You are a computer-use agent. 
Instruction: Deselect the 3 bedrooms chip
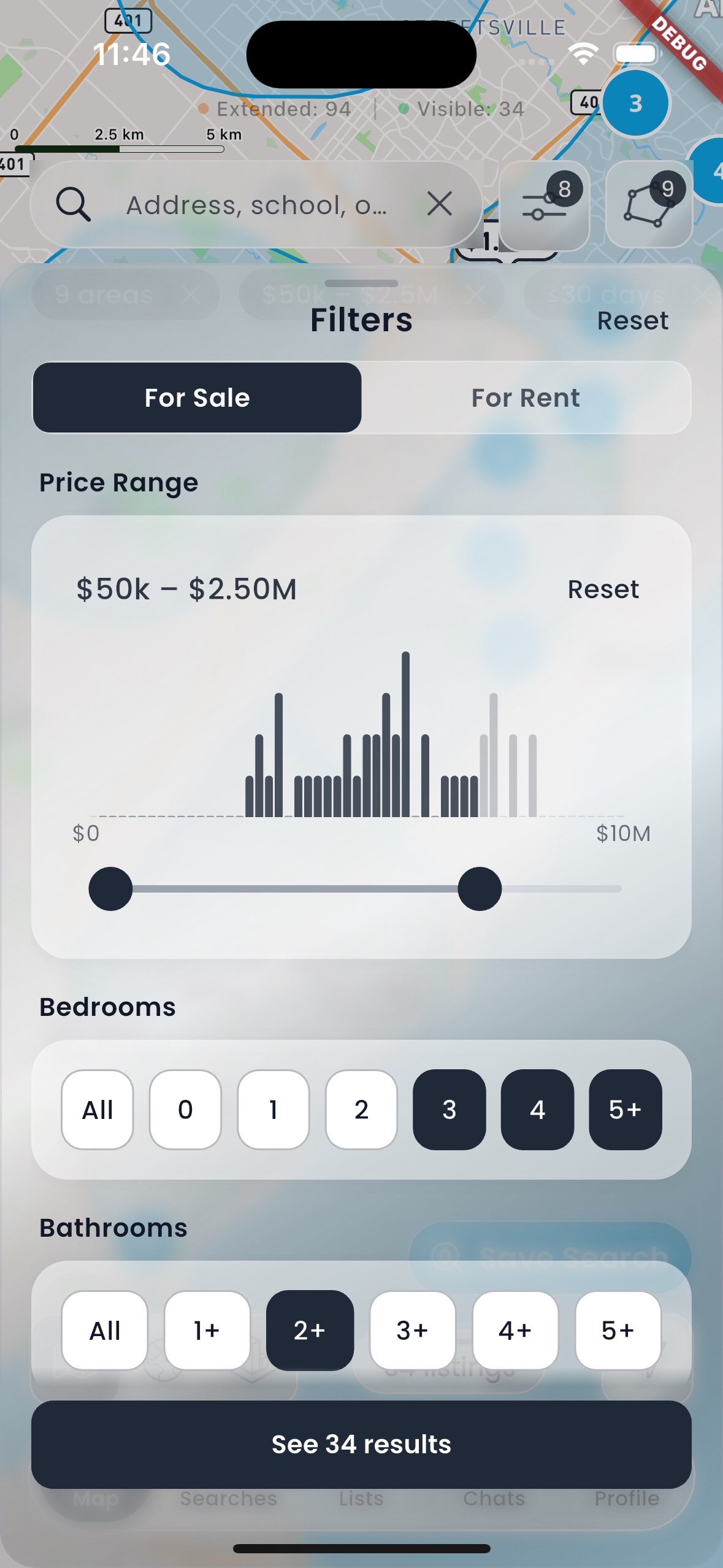449,1110
